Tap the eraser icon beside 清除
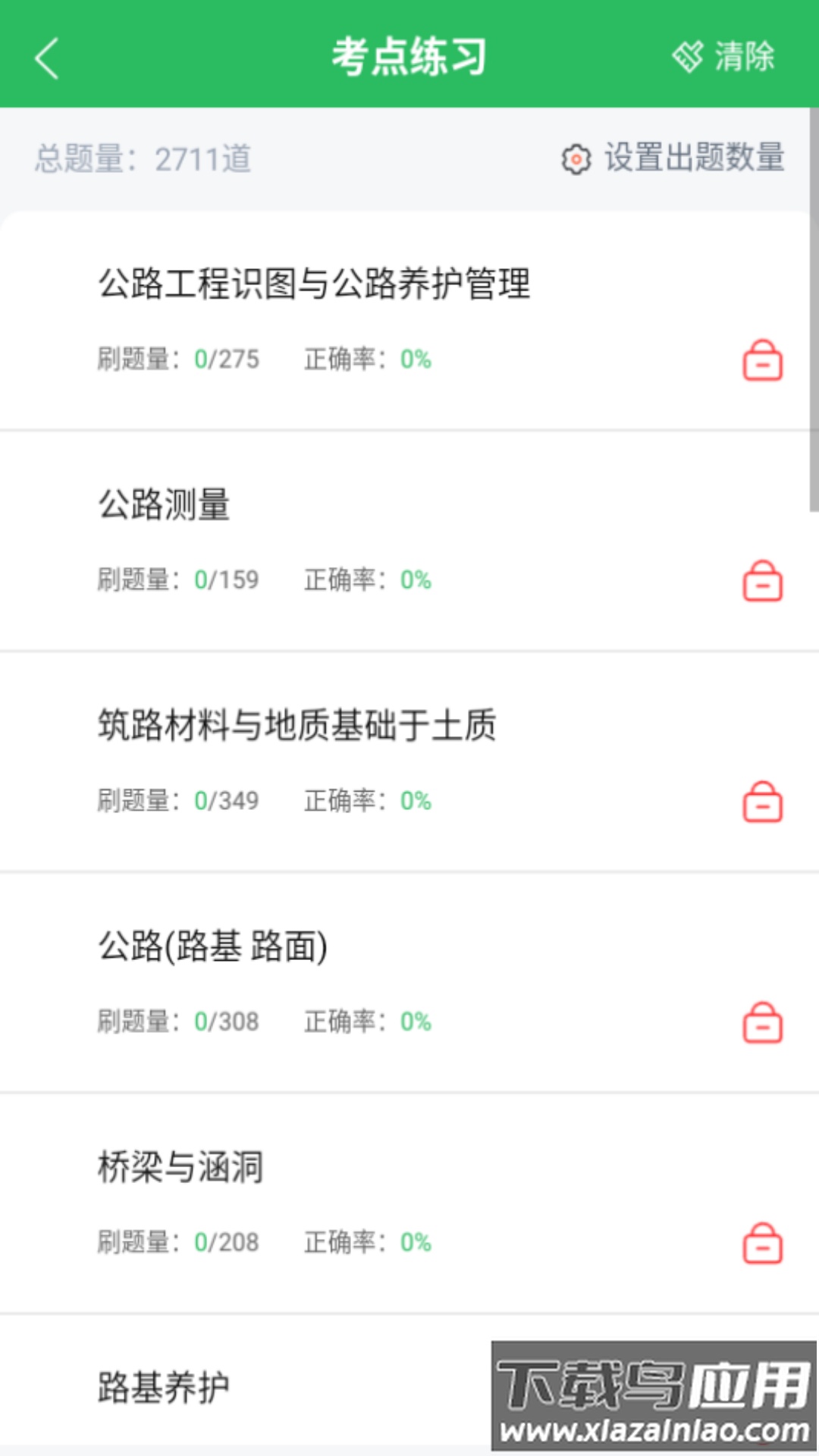819x1456 pixels. (x=687, y=55)
